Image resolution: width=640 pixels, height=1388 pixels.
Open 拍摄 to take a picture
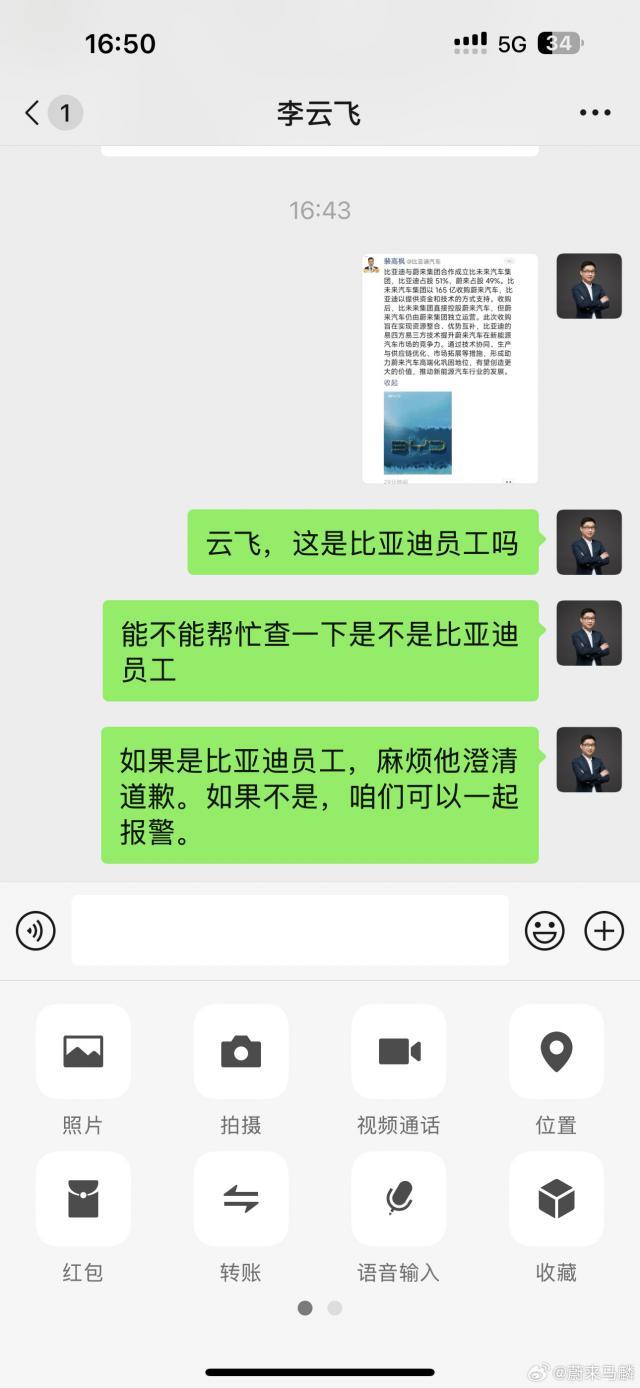coord(241,1052)
